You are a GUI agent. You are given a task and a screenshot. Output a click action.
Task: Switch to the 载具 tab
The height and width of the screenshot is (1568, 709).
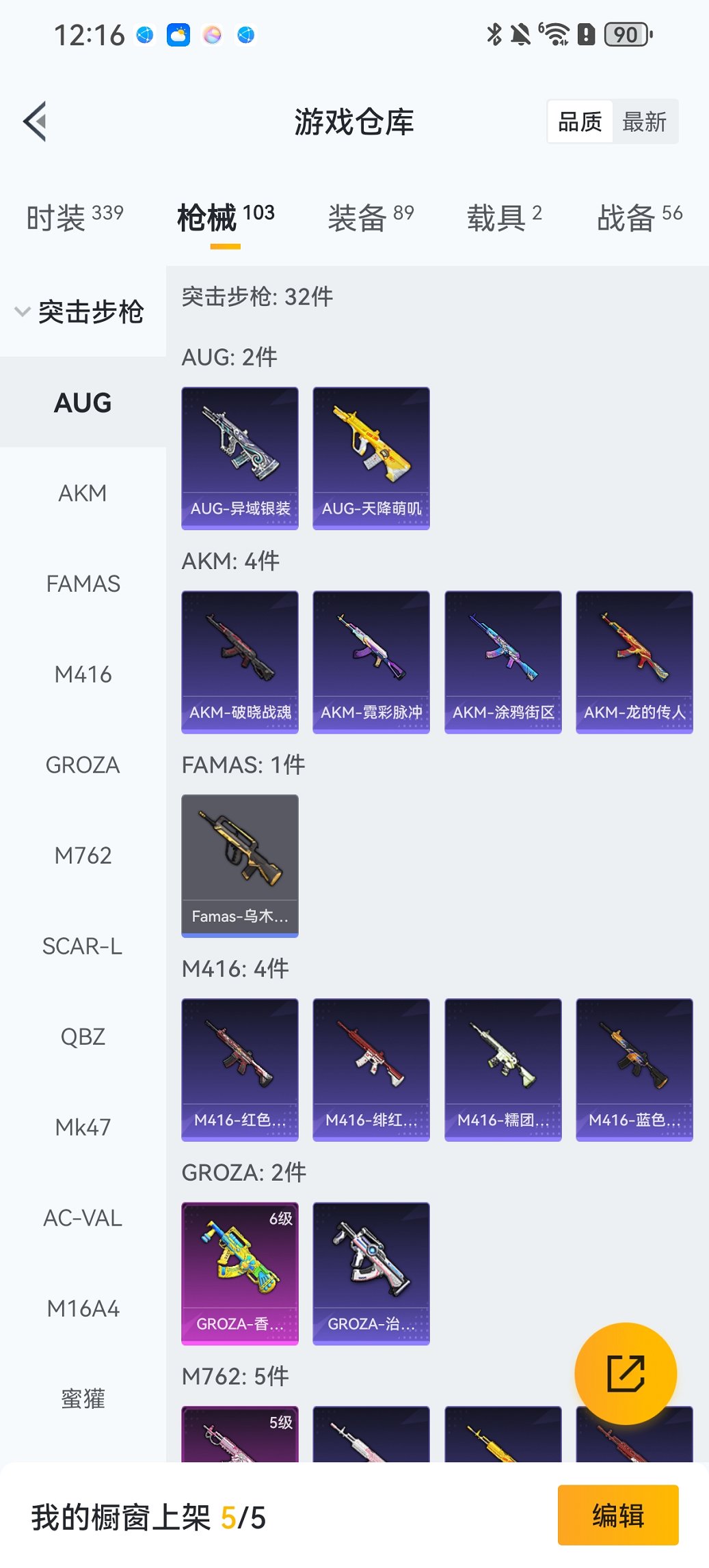click(504, 217)
